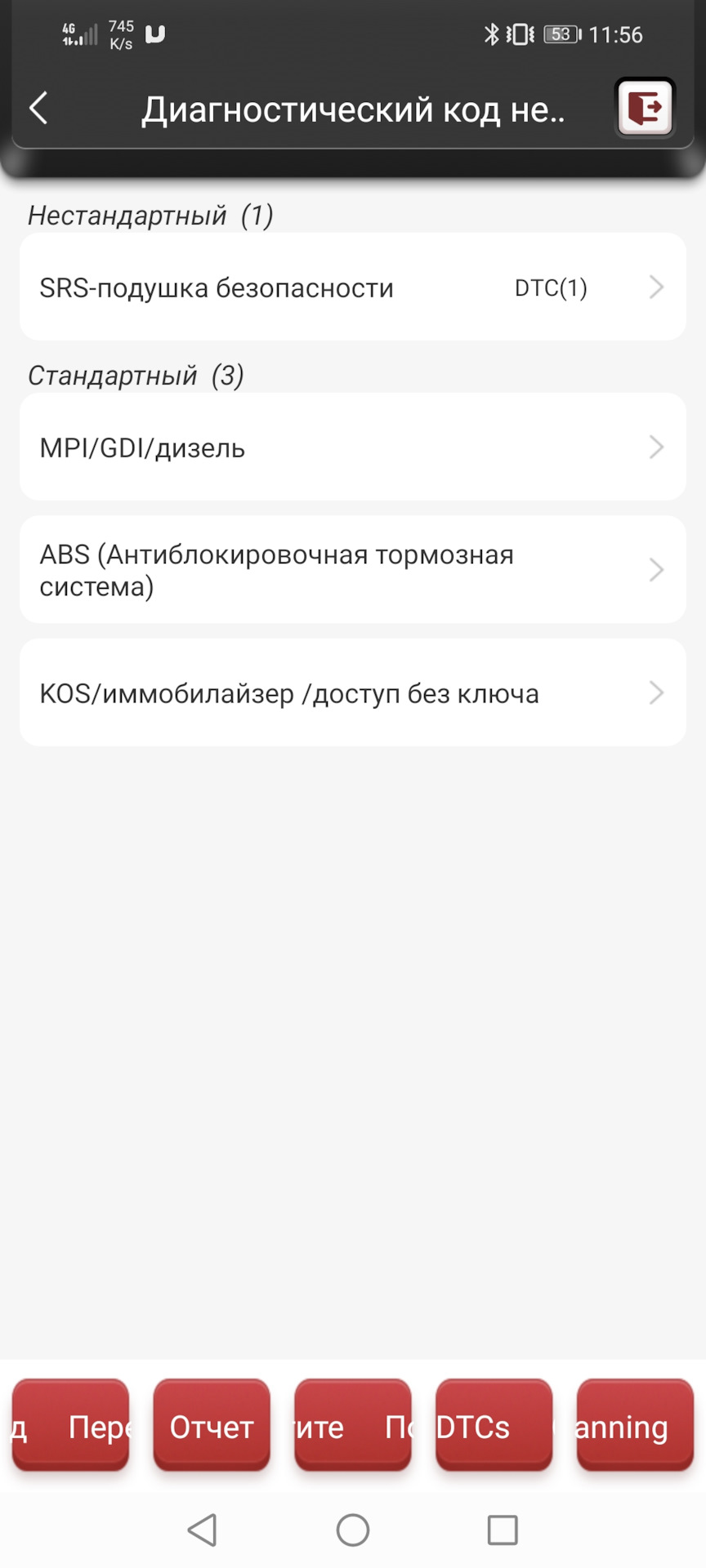The image size is (706, 1568).
Task: Tap the red DTCs button
Action: 494,1426
